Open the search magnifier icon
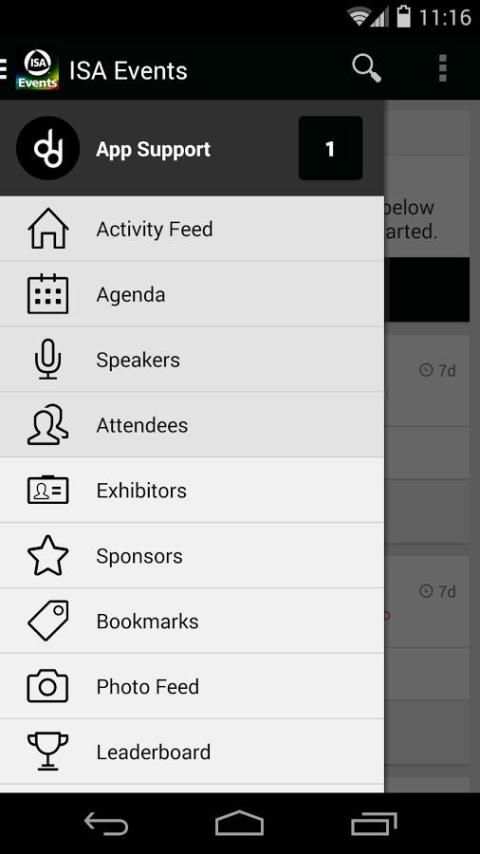Image resolution: width=480 pixels, height=854 pixels. tap(366, 69)
